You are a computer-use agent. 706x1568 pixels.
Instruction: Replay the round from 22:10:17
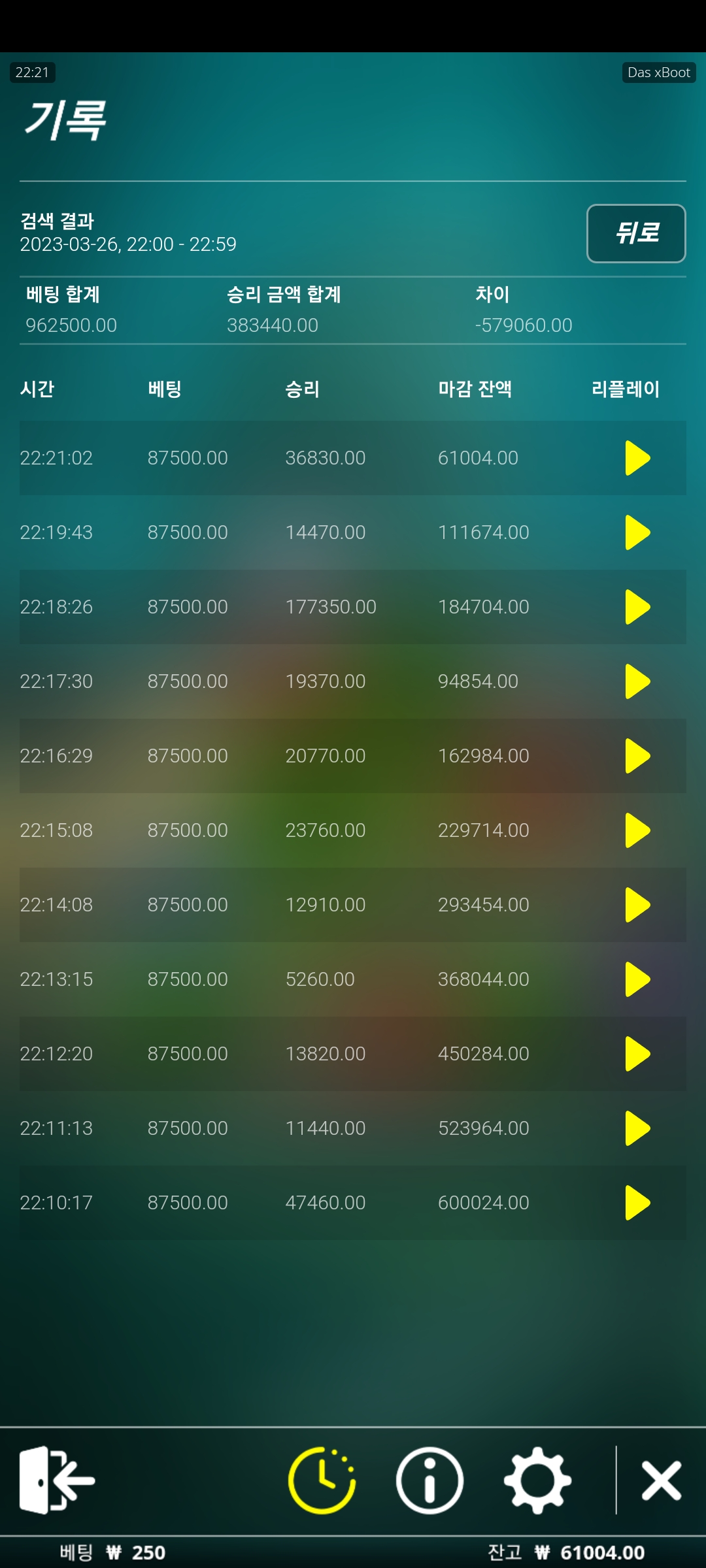637,1203
